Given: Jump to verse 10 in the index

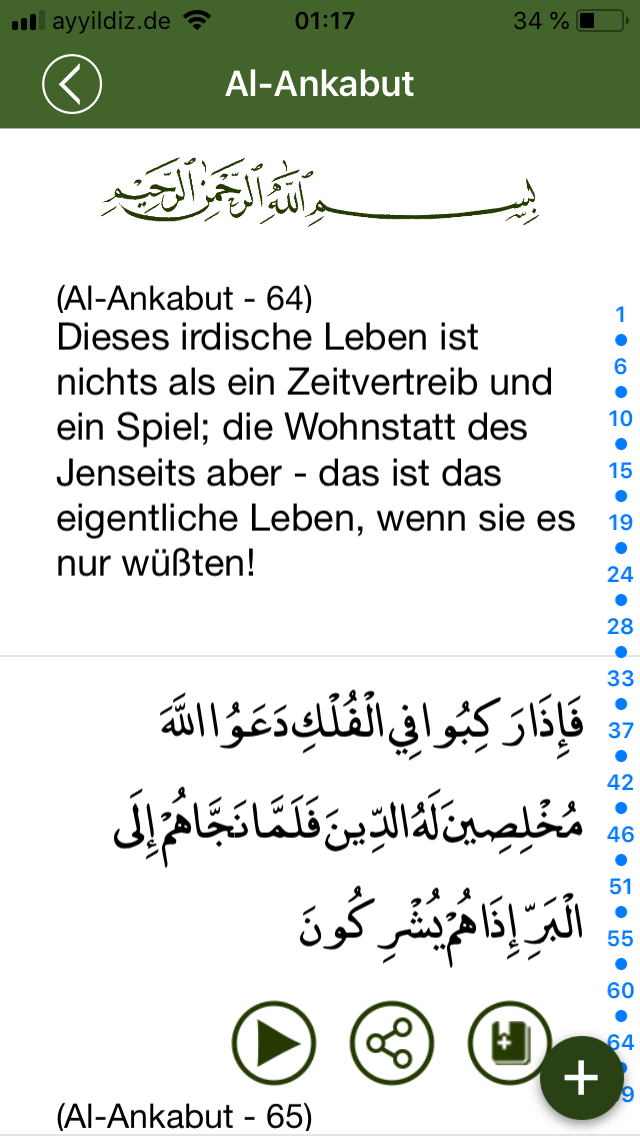Looking at the screenshot, I should (x=620, y=418).
